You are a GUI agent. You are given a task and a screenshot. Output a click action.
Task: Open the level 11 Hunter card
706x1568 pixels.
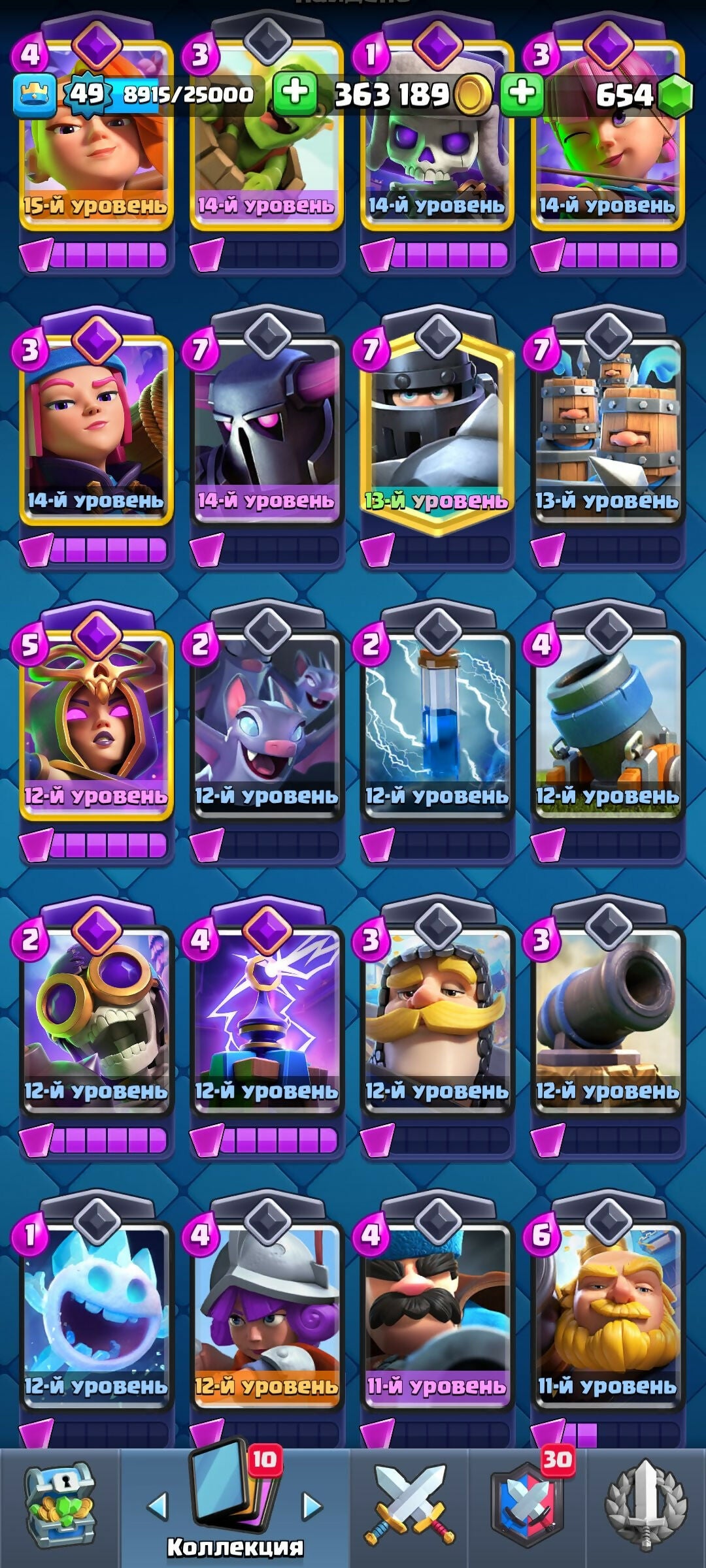coord(437,1313)
